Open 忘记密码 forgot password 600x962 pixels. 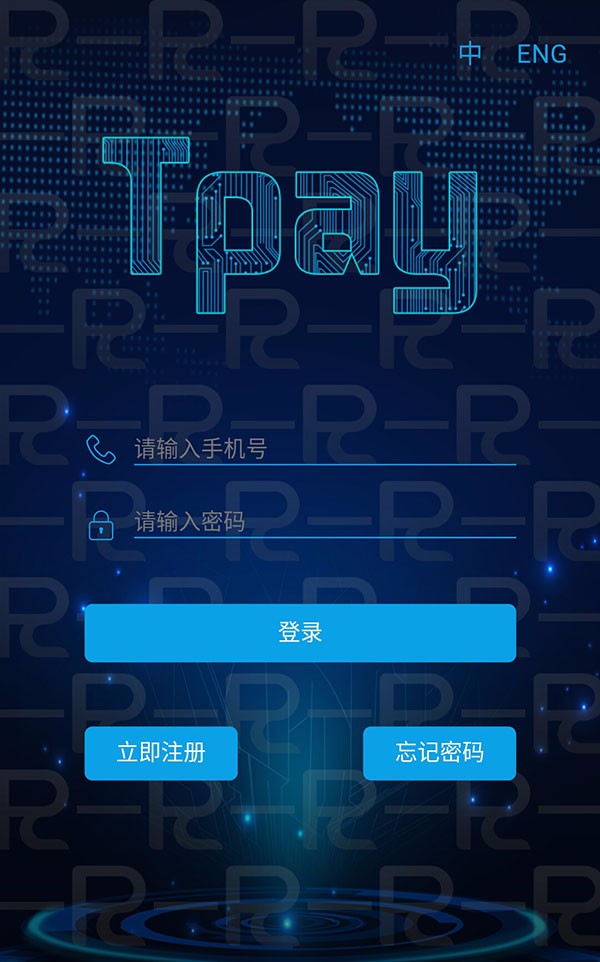click(x=439, y=753)
